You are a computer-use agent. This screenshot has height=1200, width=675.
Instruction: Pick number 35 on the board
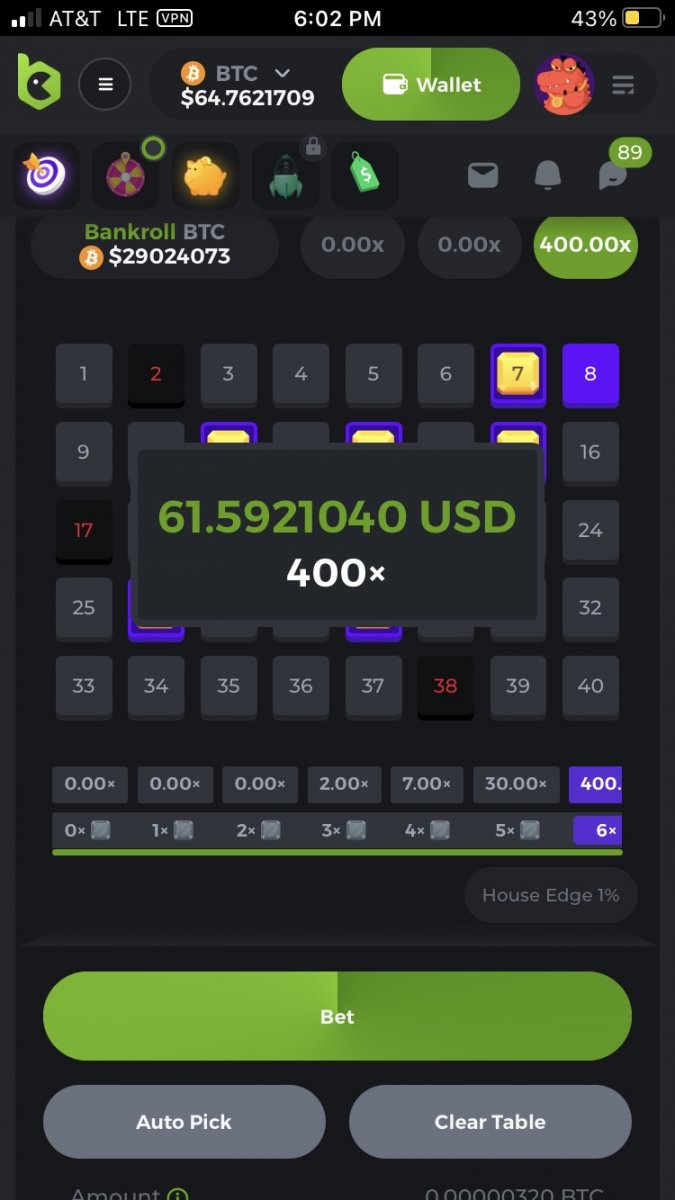point(228,686)
